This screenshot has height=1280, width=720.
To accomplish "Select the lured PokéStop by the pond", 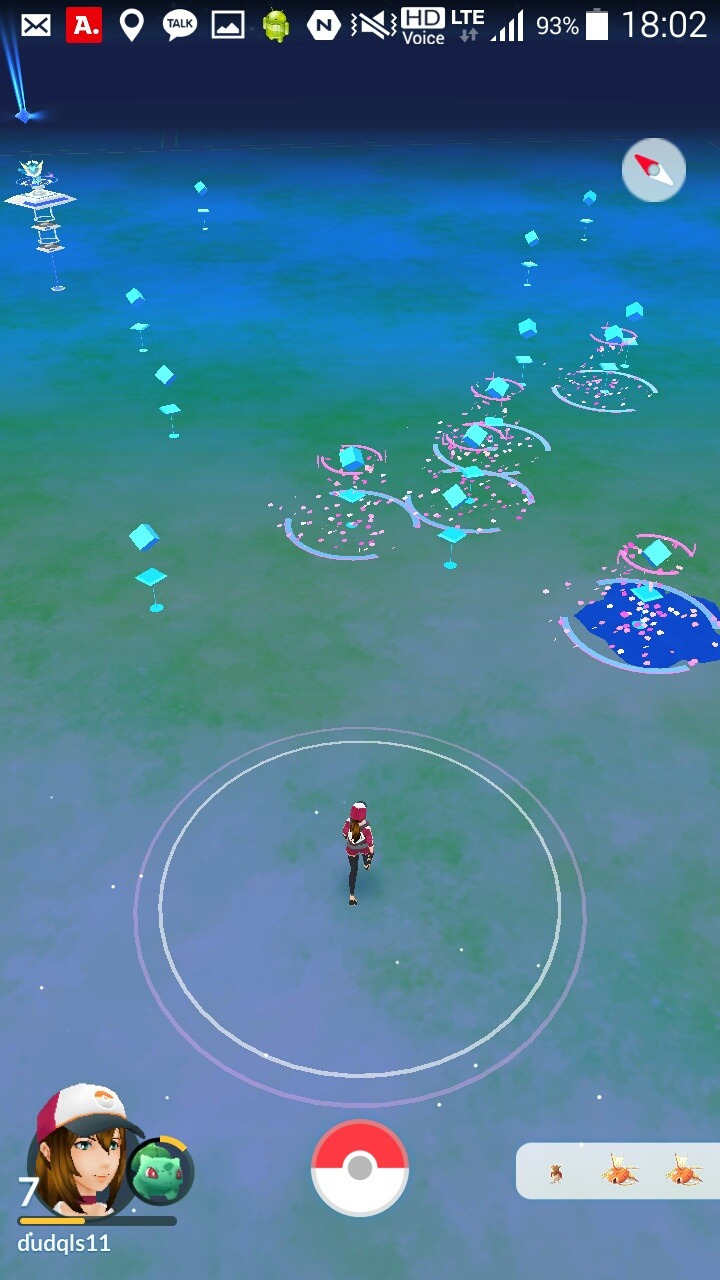I will click(655, 567).
